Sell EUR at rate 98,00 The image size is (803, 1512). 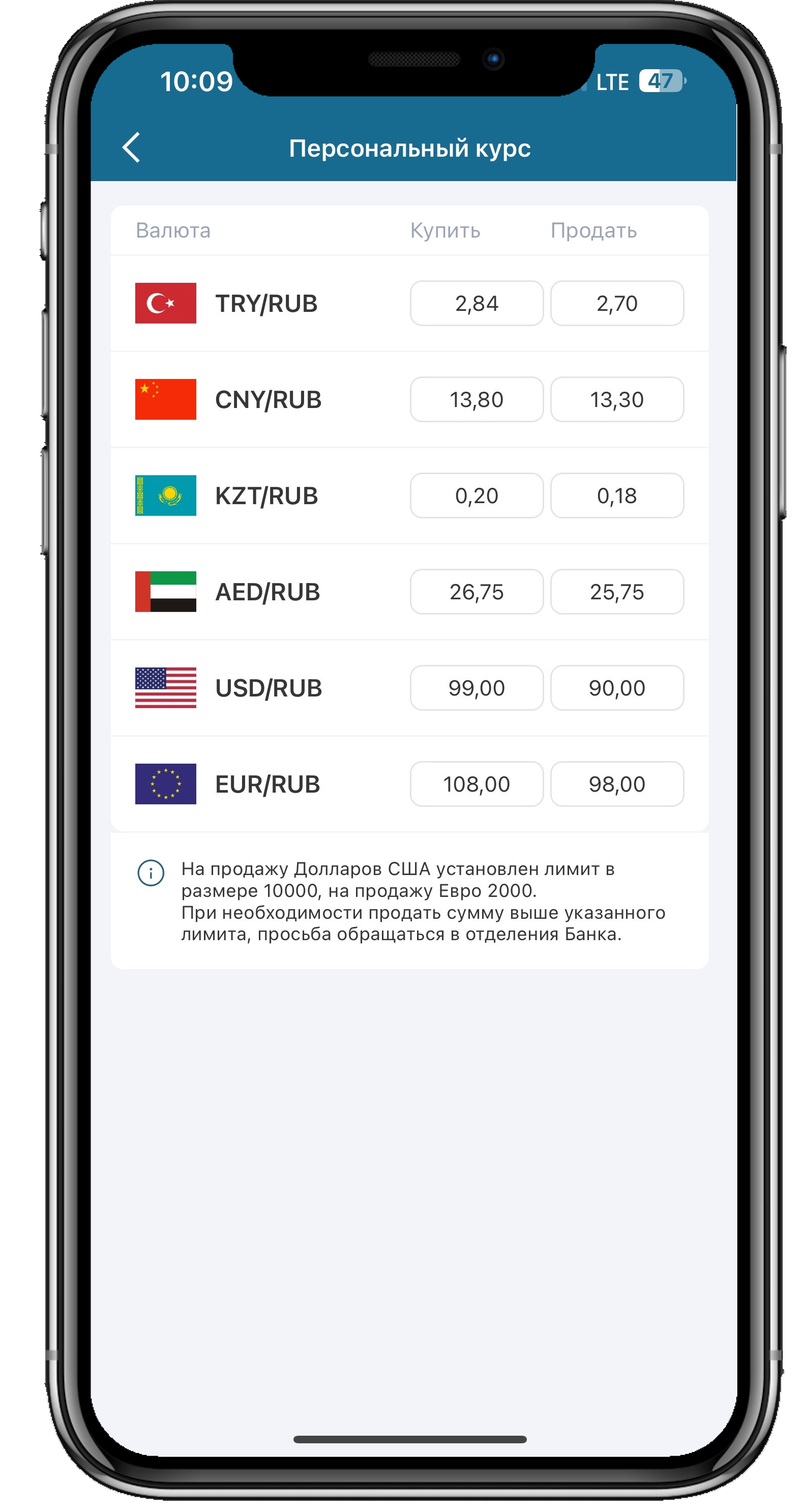pos(616,784)
